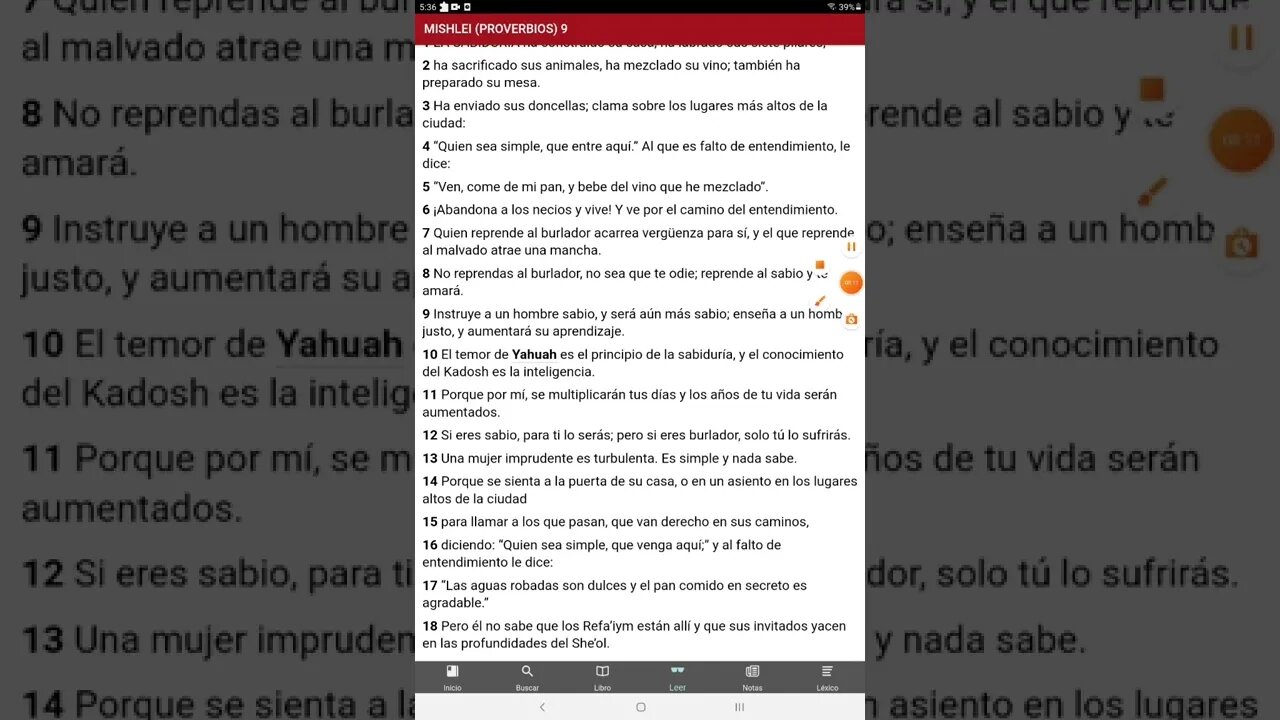
Task: Switch to the Léxico tab
Action: point(827,677)
